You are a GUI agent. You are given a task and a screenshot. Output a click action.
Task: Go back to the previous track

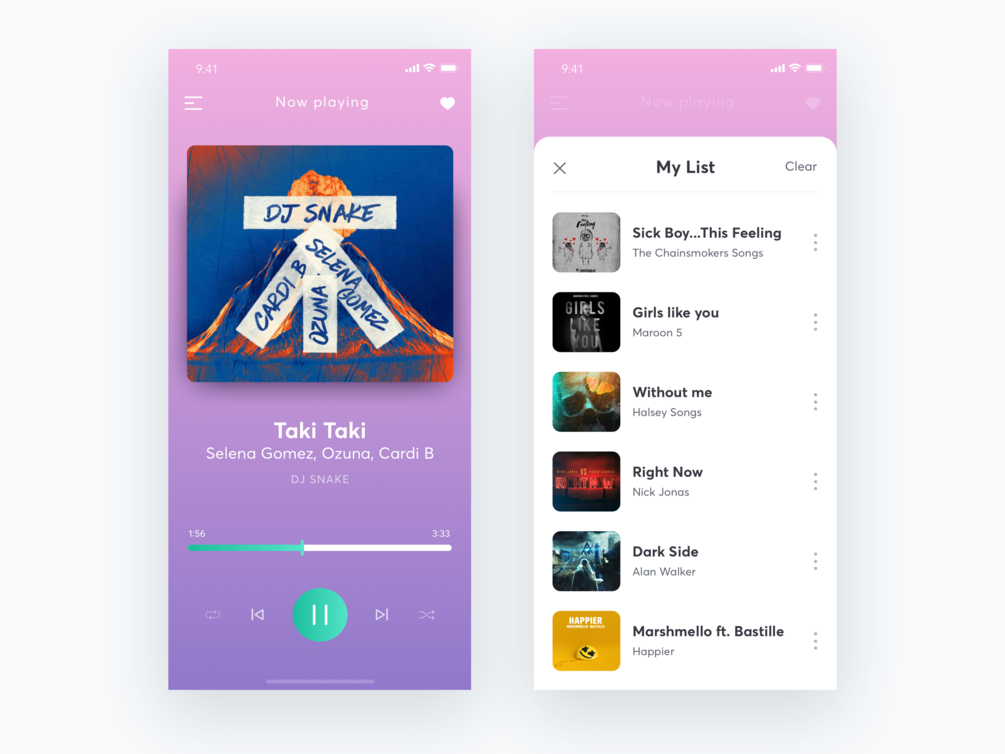click(258, 615)
